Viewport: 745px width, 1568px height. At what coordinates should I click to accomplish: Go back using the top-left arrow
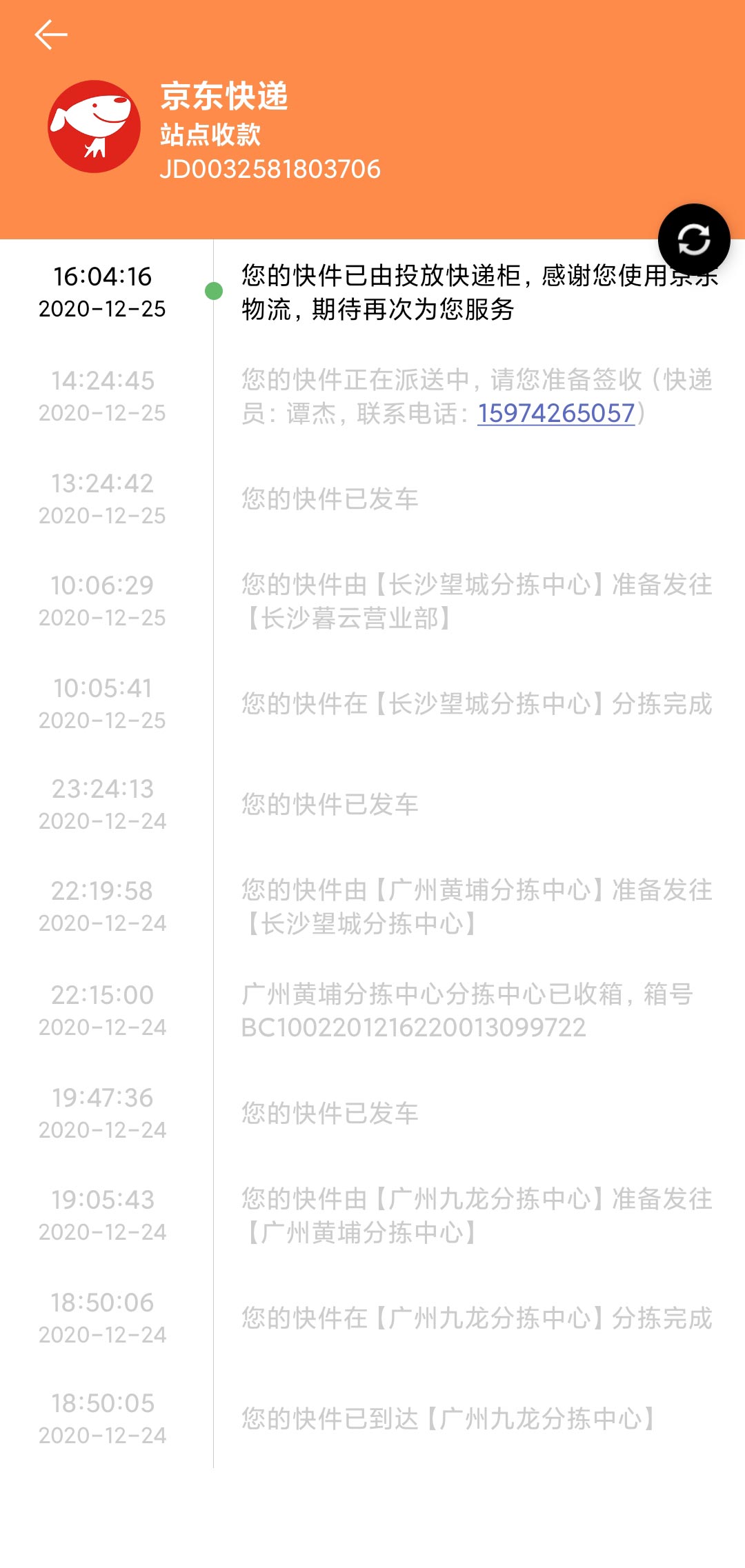pyautogui.click(x=51, y=34)
